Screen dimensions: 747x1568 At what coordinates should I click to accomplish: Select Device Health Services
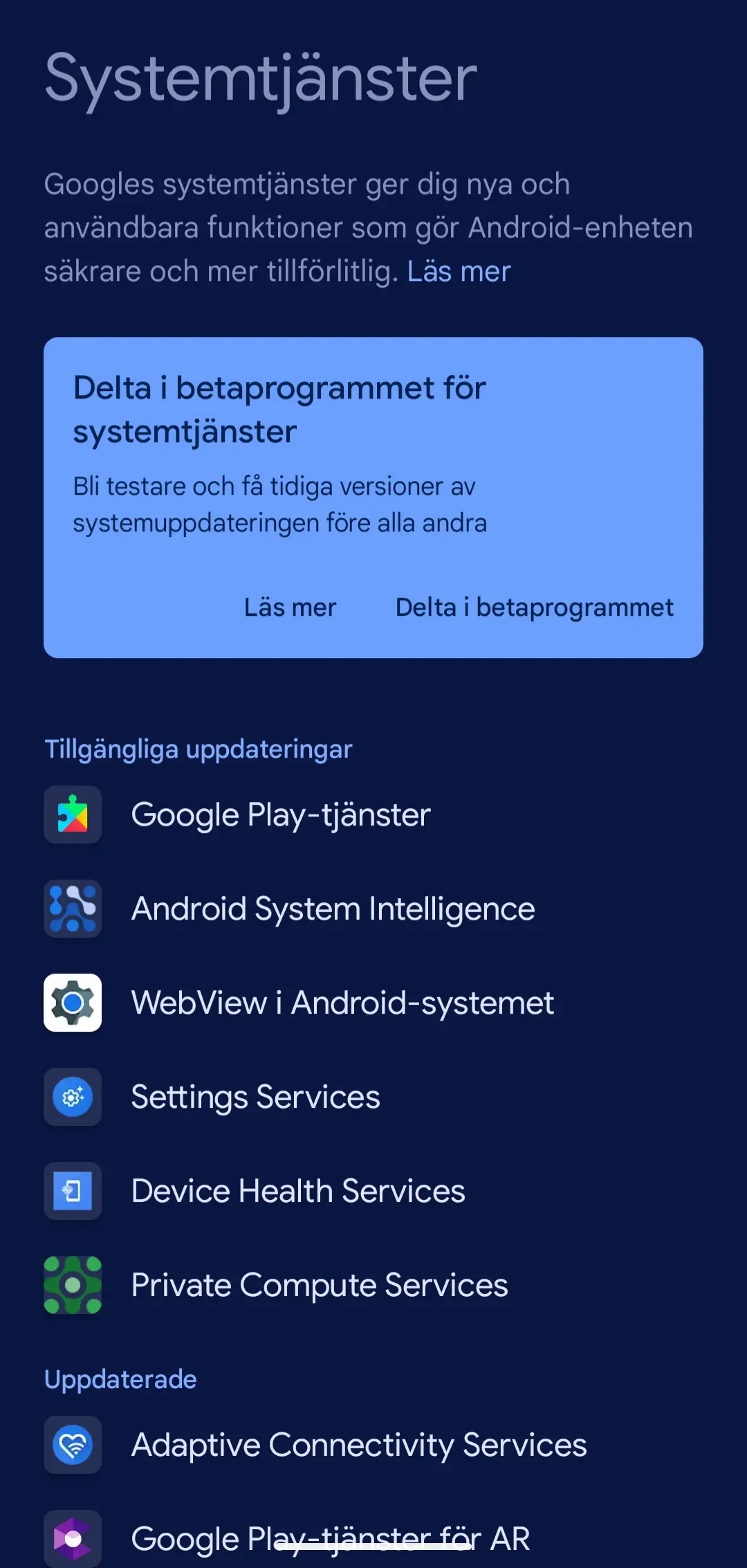click(373, 1191)
